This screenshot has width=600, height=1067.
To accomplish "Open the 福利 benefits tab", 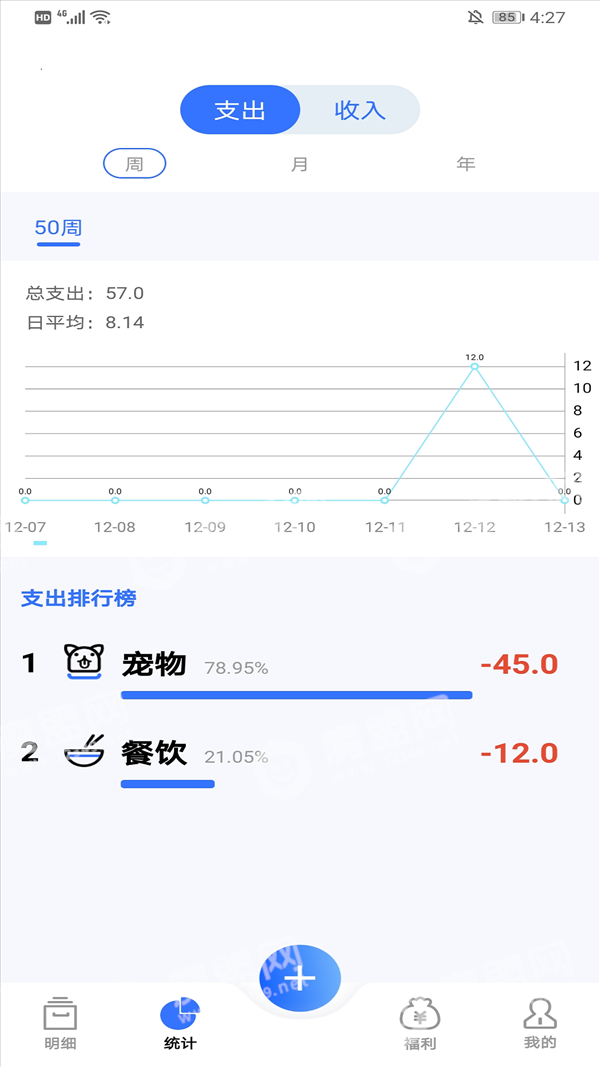I will click(420, 1024).
